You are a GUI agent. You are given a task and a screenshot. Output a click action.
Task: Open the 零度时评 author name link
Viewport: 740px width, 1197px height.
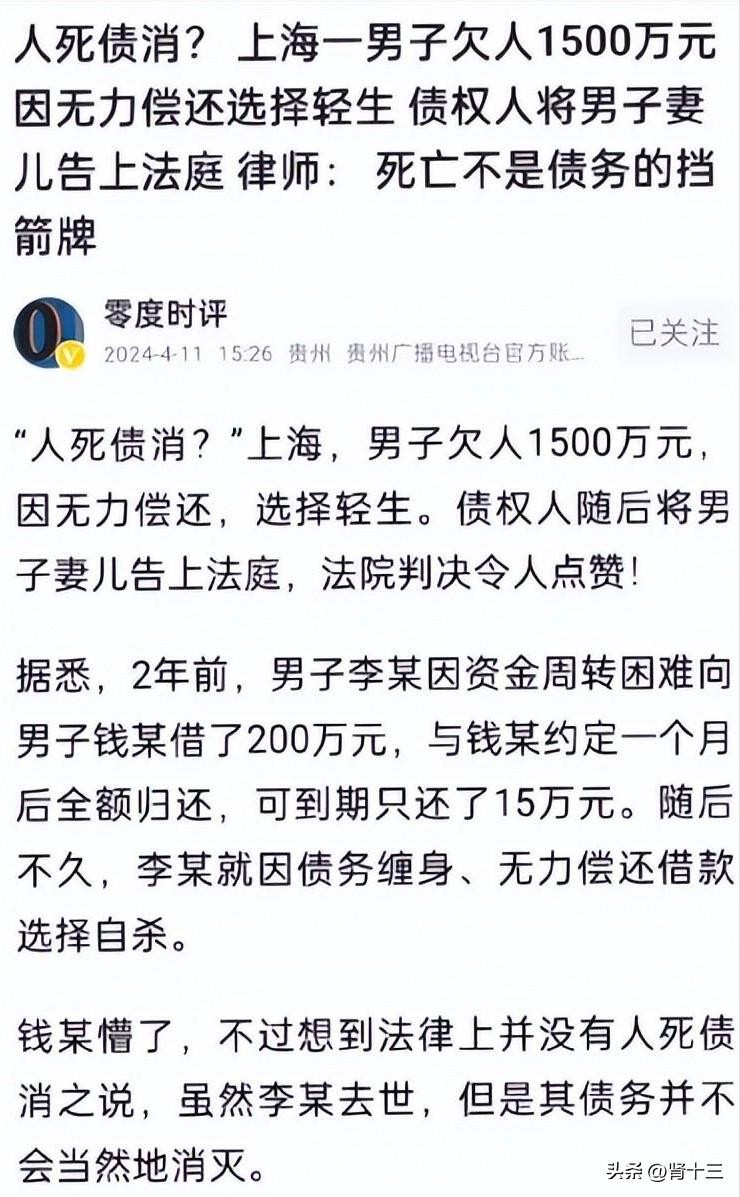click(x=165, y=314)
